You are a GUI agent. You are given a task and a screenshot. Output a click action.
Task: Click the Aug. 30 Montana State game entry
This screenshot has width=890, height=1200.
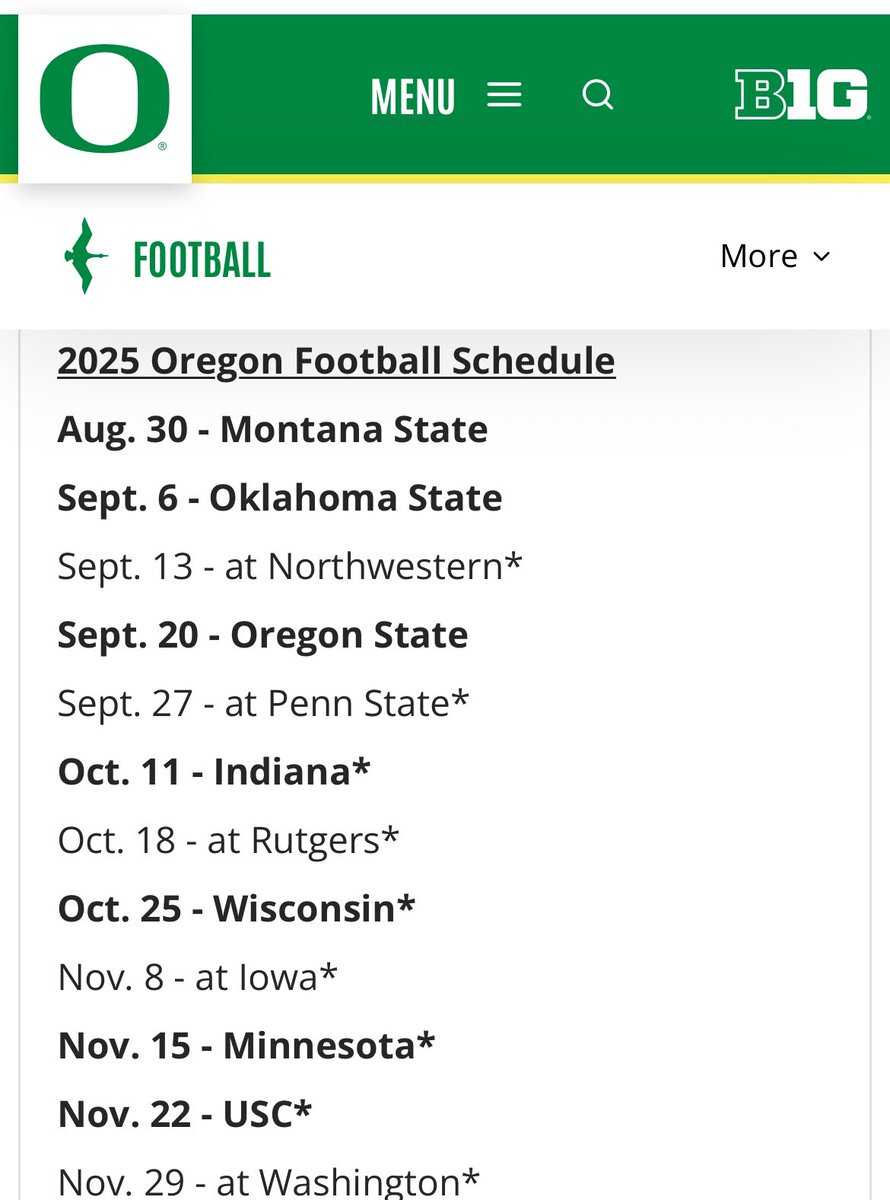pyautogui.click(x=273, y=429)
